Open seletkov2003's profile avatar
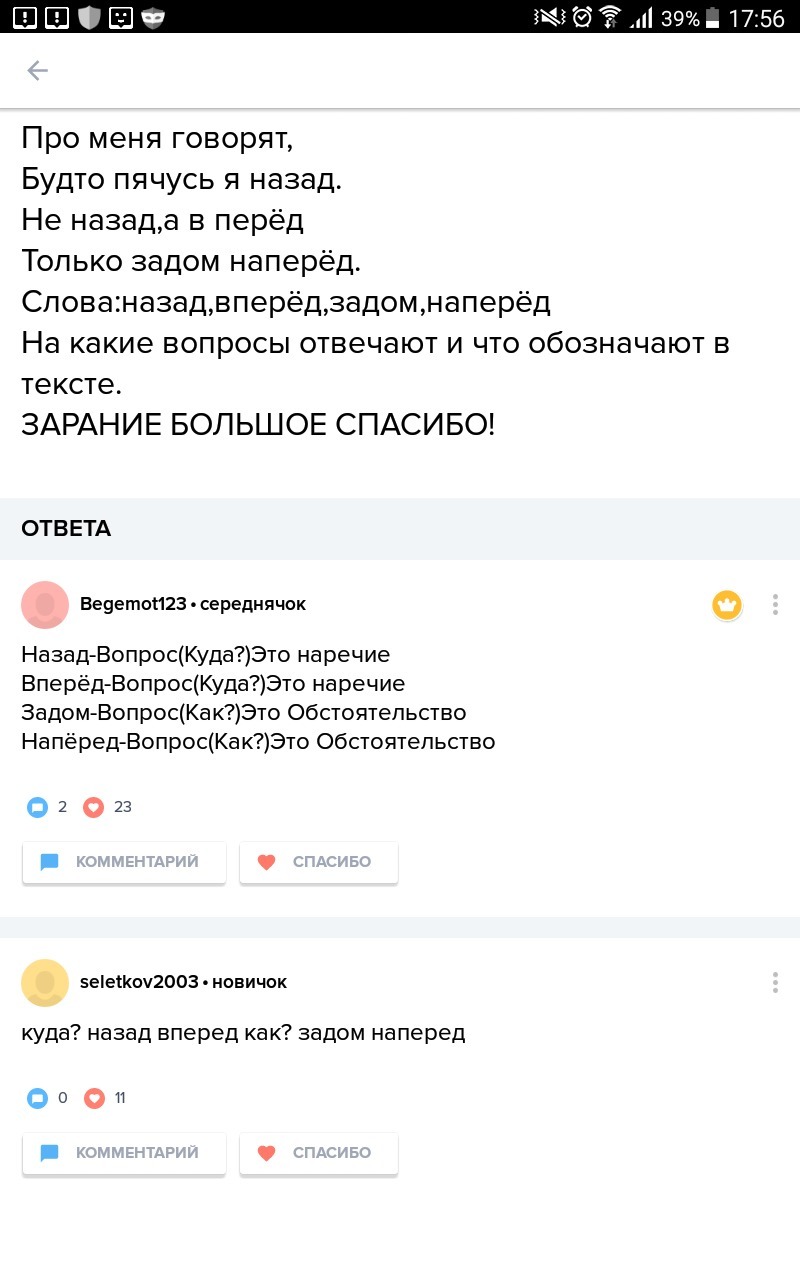The image size is (800, 1280). (x=45, y=982)
